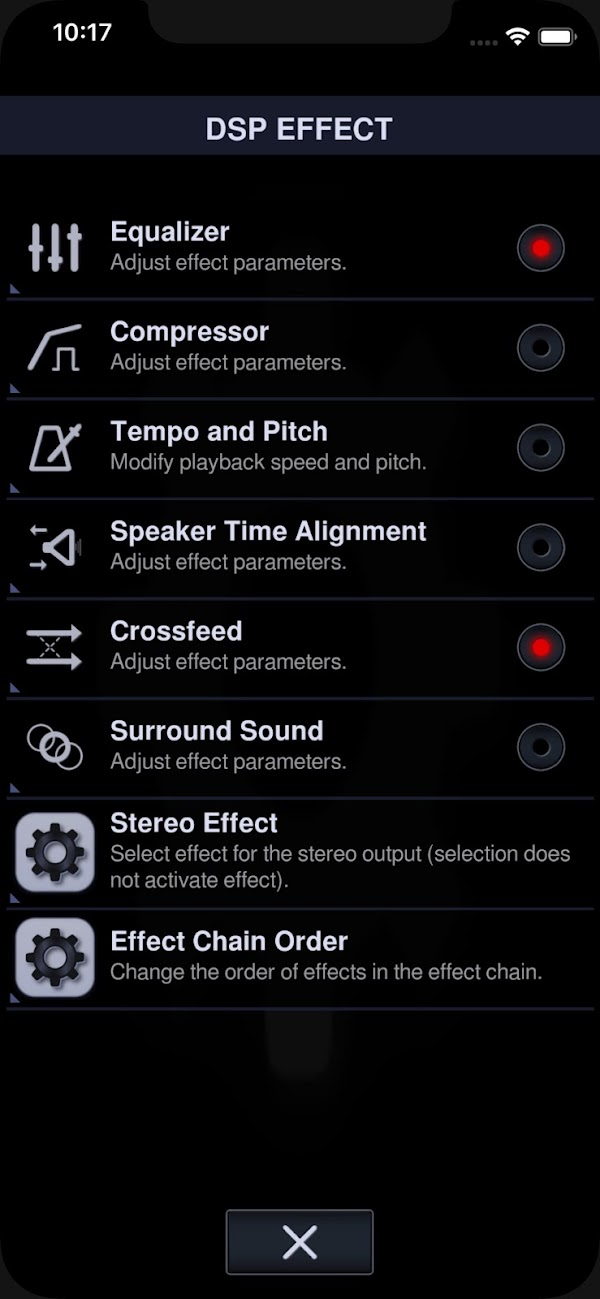Disable the Equalizer effect toggle
Screen dimensions: 600x1299
tap(541, 248)
